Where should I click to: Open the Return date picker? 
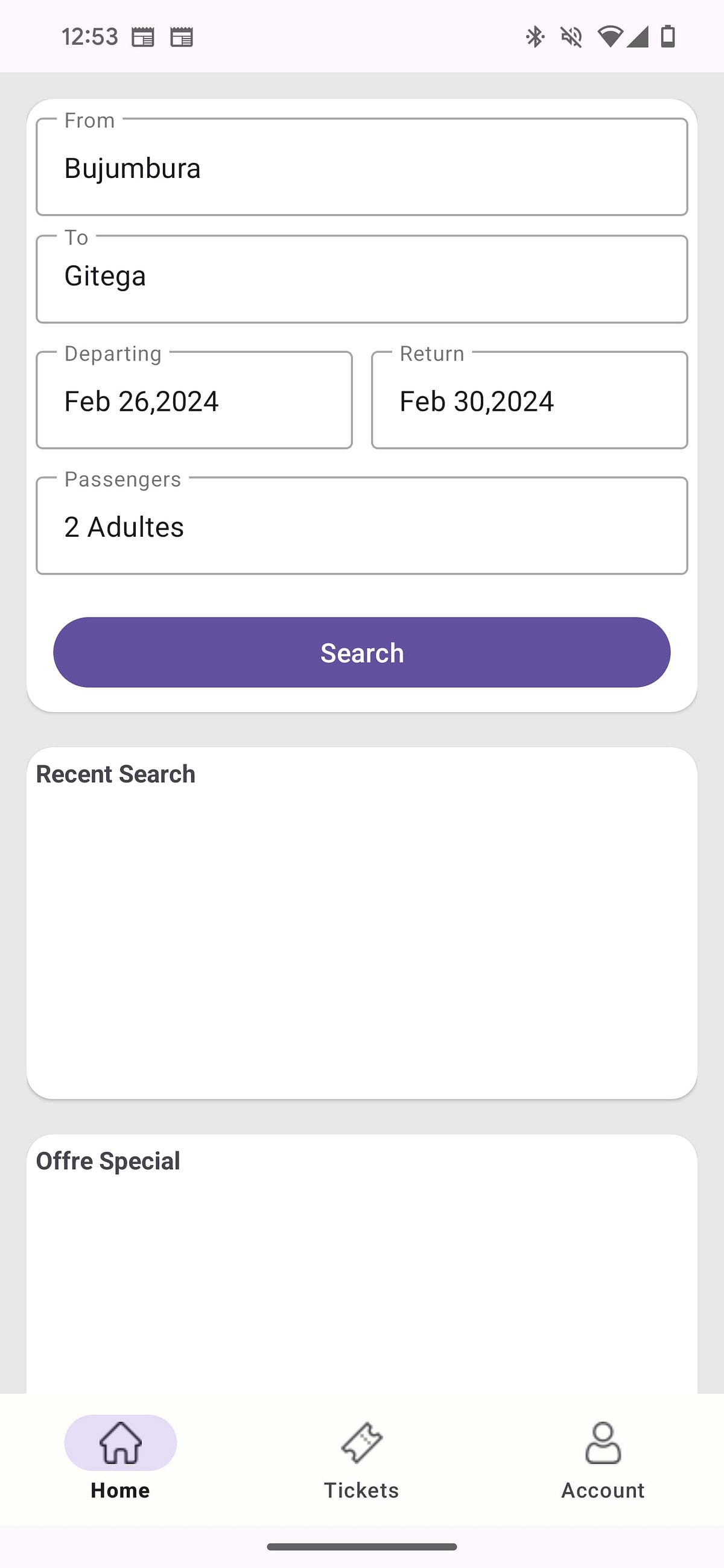(x=529, y=400)
